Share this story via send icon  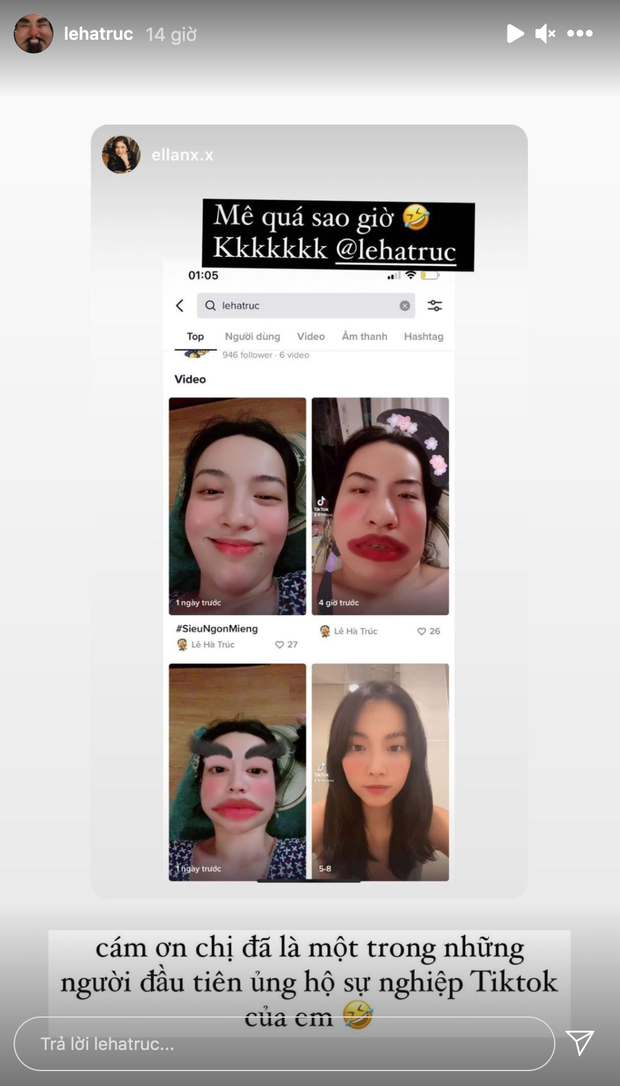pos(580,1043)
